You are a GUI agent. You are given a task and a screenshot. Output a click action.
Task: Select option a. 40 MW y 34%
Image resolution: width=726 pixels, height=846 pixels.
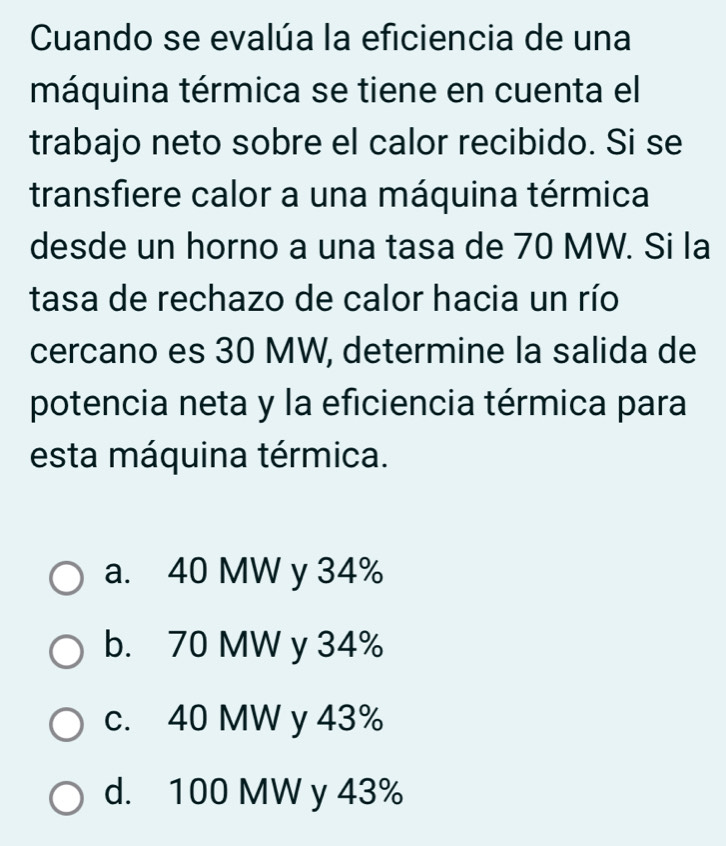click(x=68, y=577)
